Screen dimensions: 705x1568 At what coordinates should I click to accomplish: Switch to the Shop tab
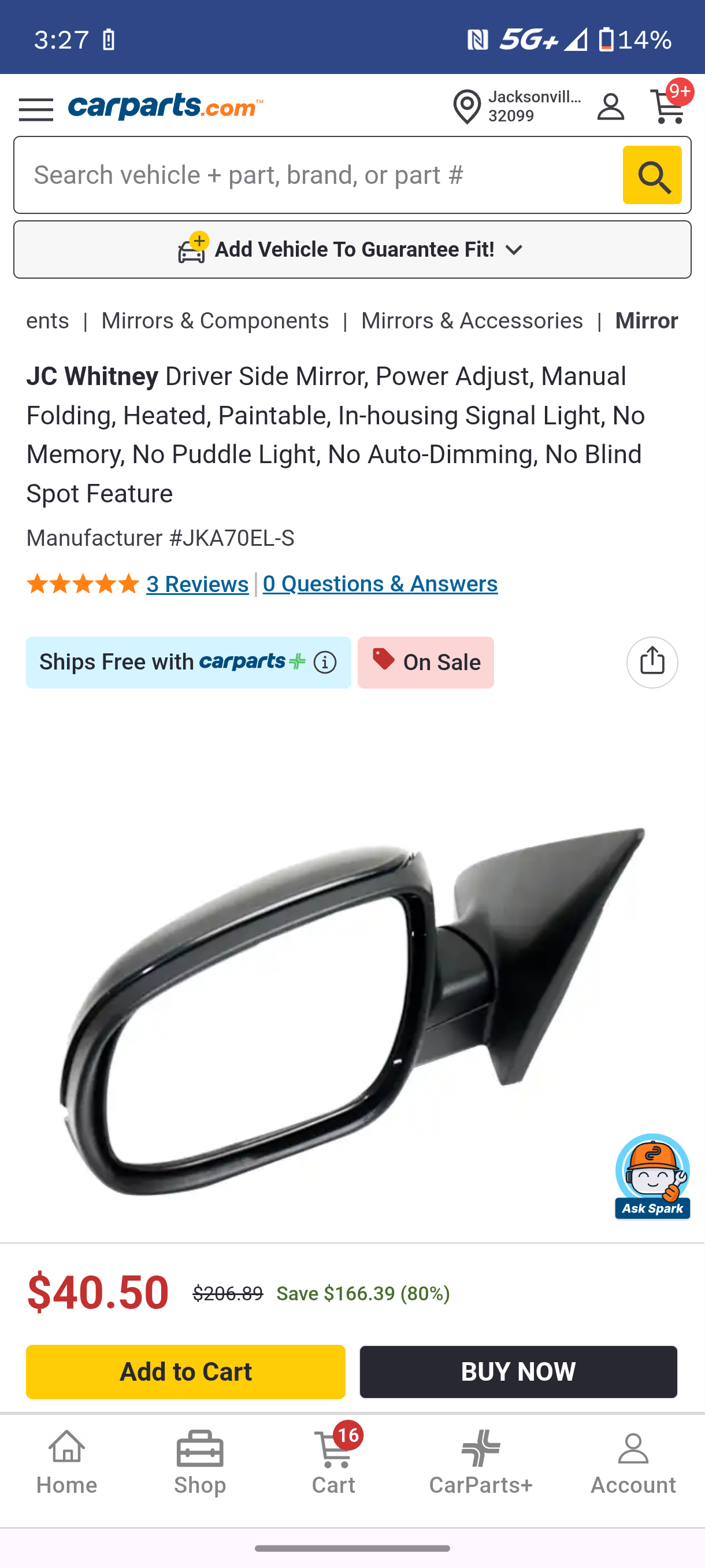200,1463
